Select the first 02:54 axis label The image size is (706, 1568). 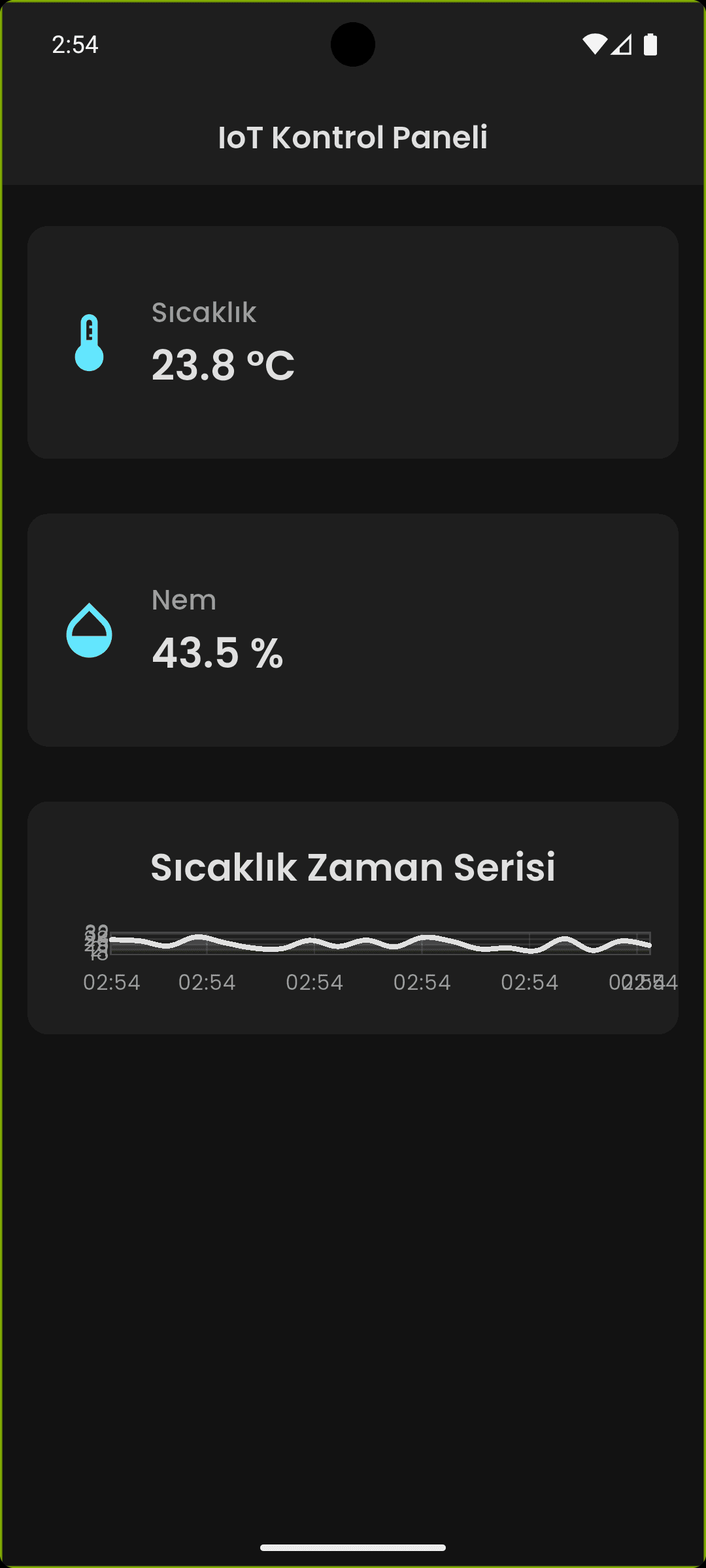click(112, 982)
